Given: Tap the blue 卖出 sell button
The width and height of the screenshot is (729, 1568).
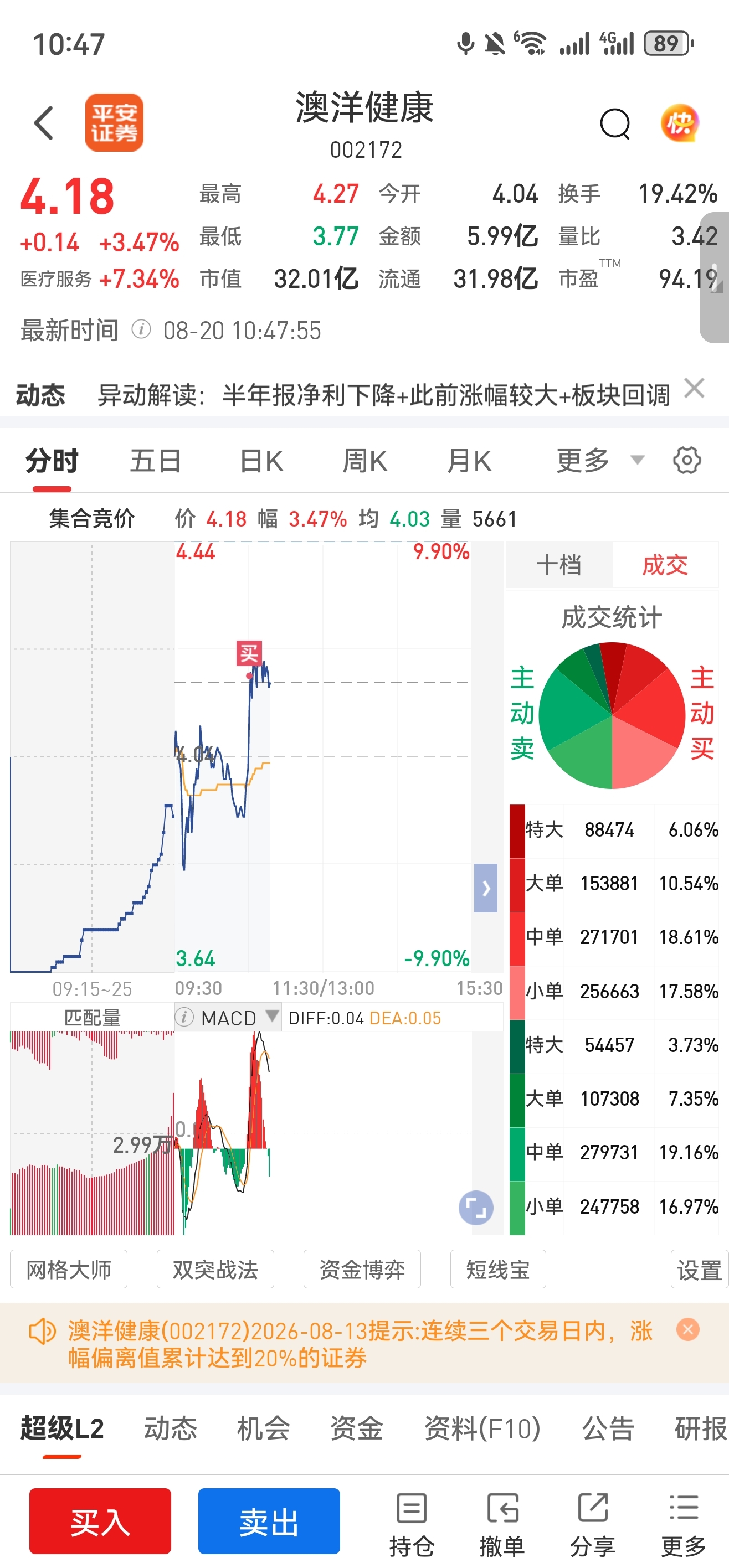Looking at the screenshot, I should click(269, 1521).
